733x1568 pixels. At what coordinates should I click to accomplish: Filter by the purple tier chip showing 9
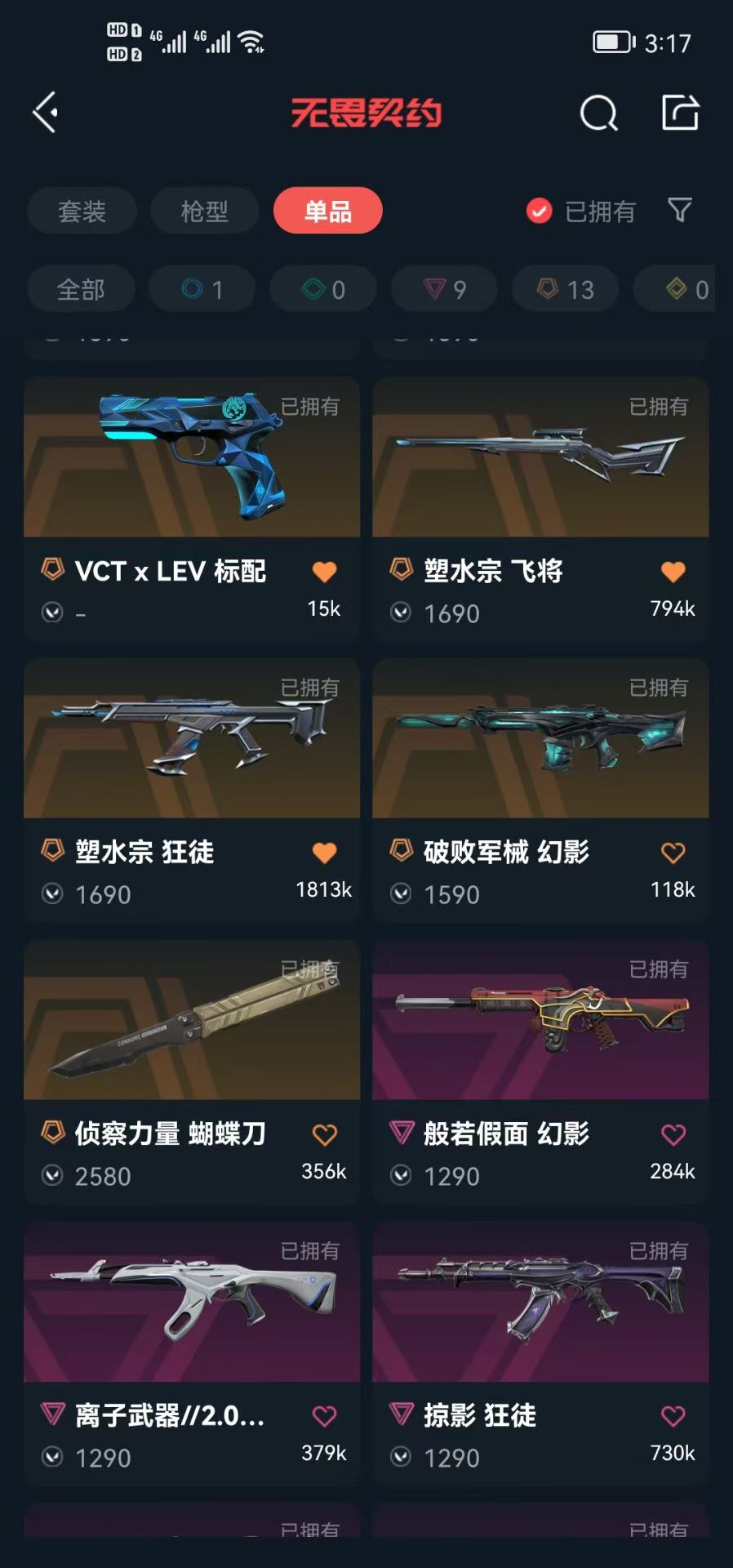click(x=445, y=289)
